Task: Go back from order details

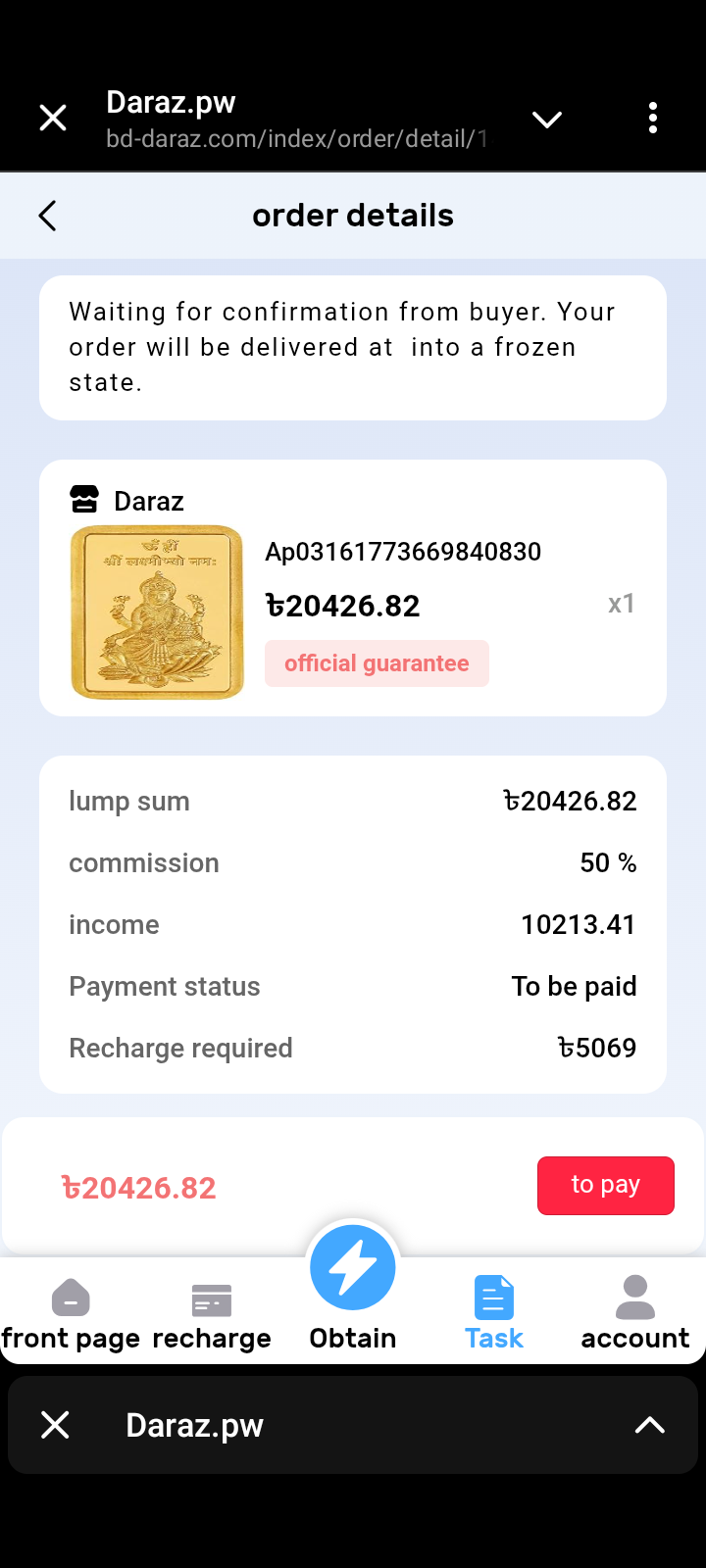Action: coord(48,216)
